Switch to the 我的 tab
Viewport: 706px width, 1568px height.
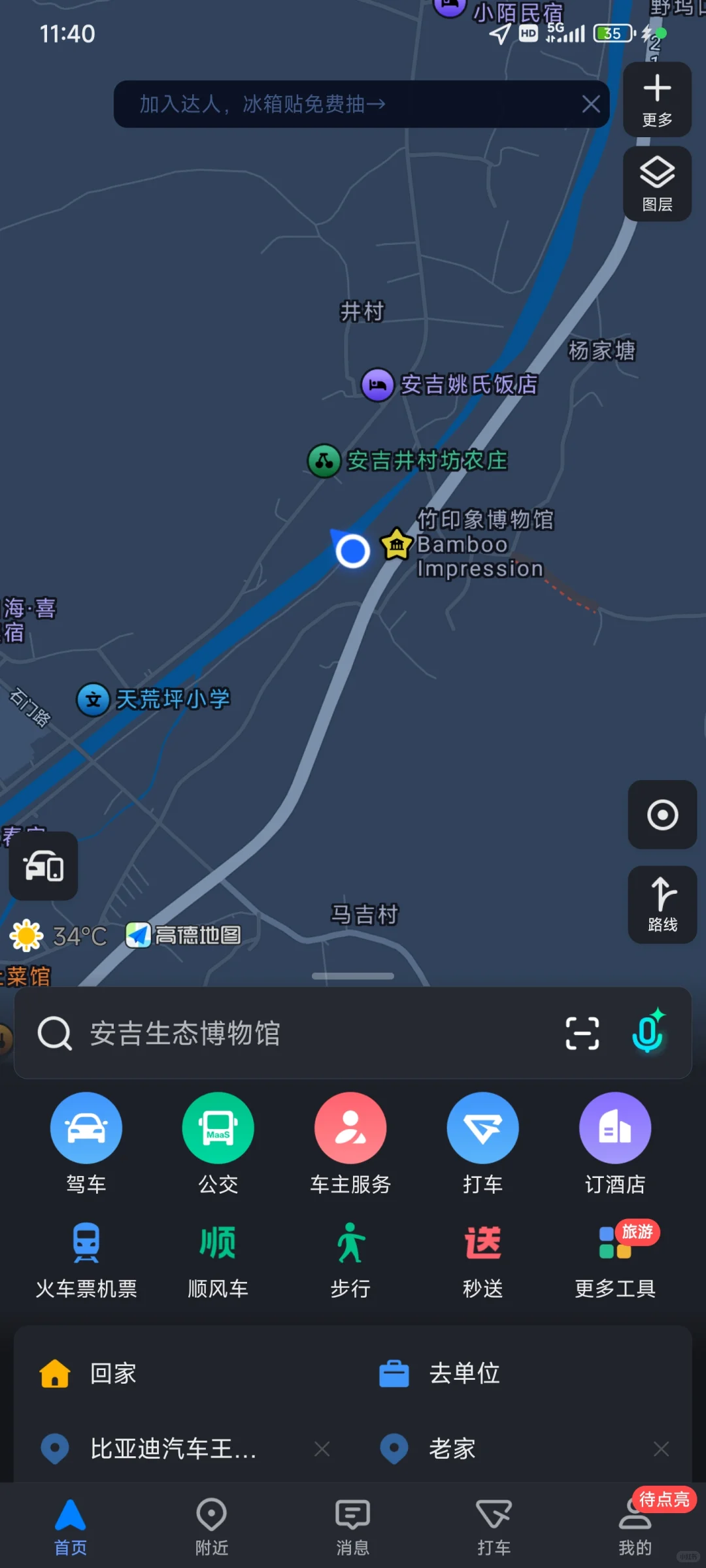[635, 1527]
